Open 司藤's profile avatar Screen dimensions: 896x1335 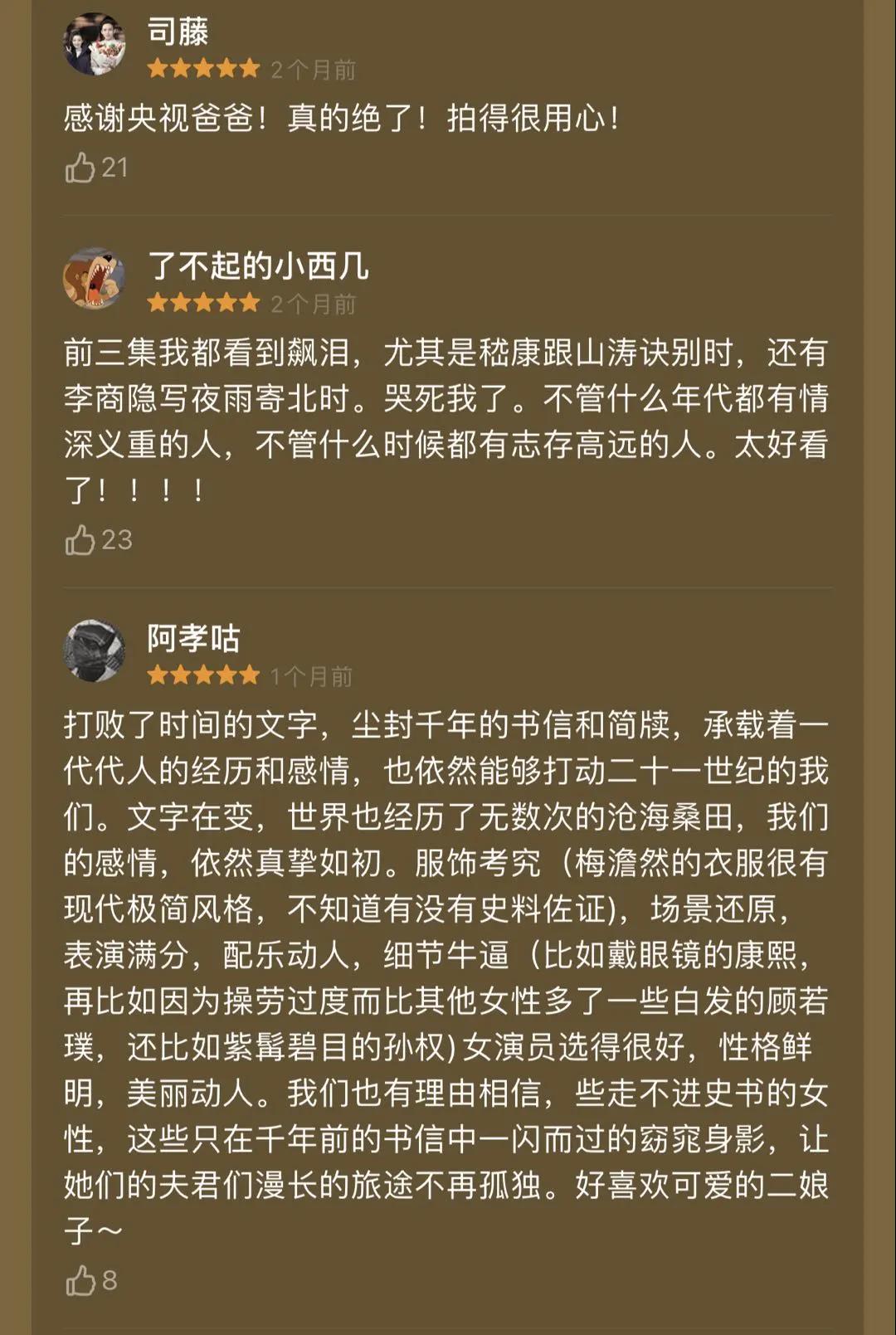click(x=94, y=45)
